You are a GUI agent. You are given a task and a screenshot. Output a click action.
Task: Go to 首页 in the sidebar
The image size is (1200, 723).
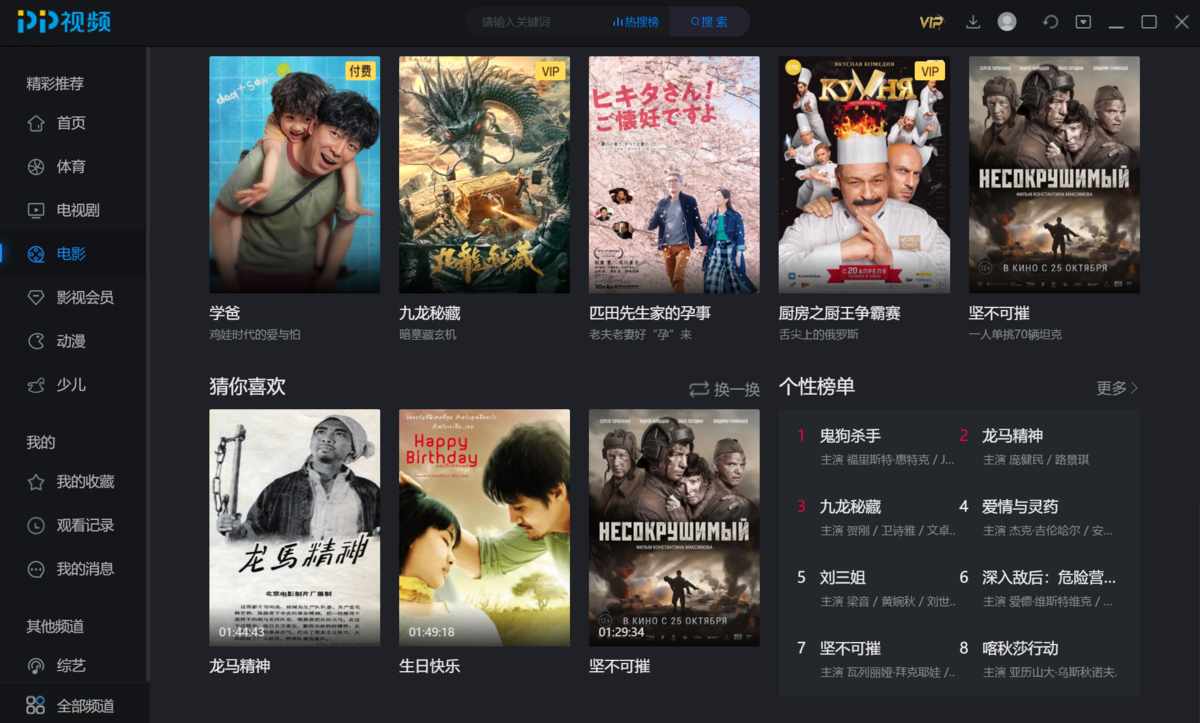[x=70, y=123]
